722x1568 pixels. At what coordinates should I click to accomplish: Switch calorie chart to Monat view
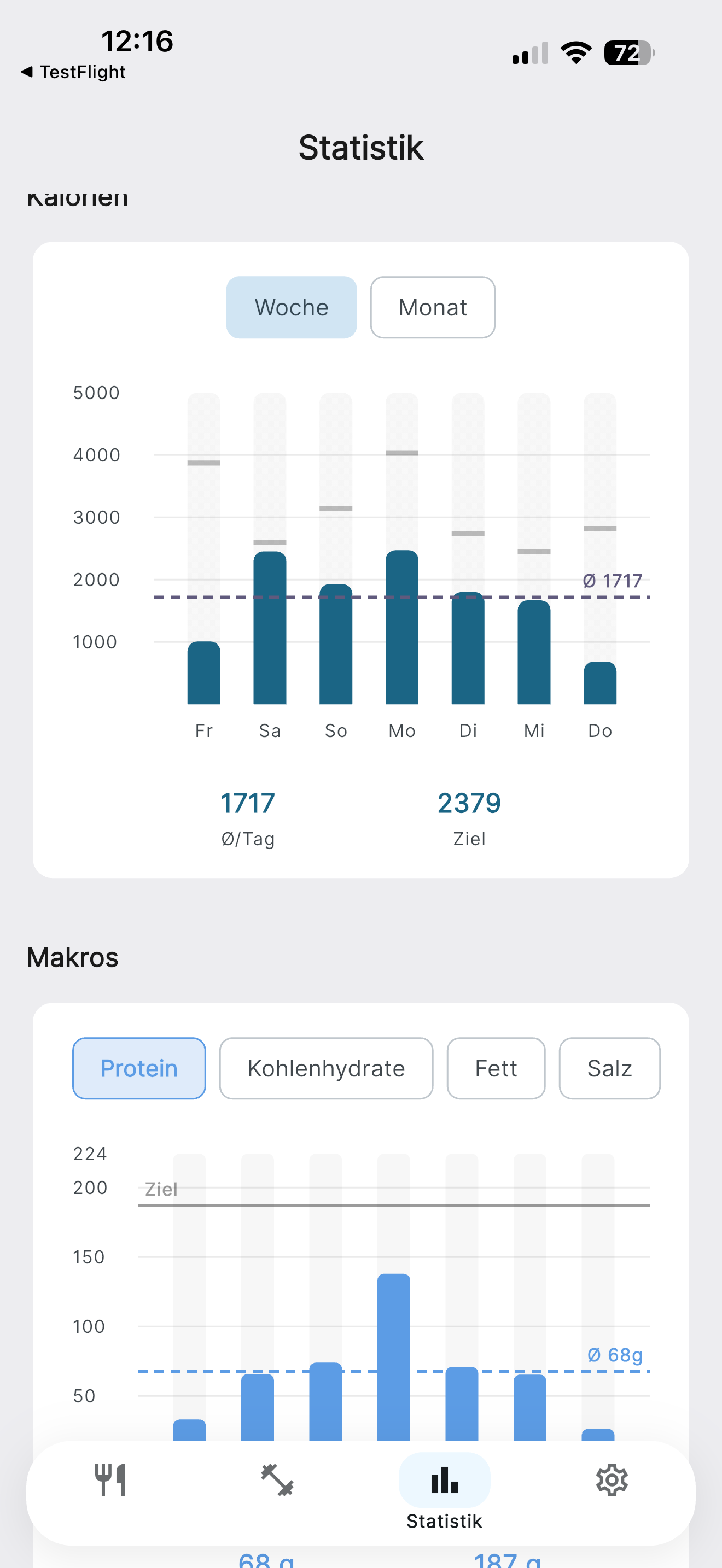(432, 307)
